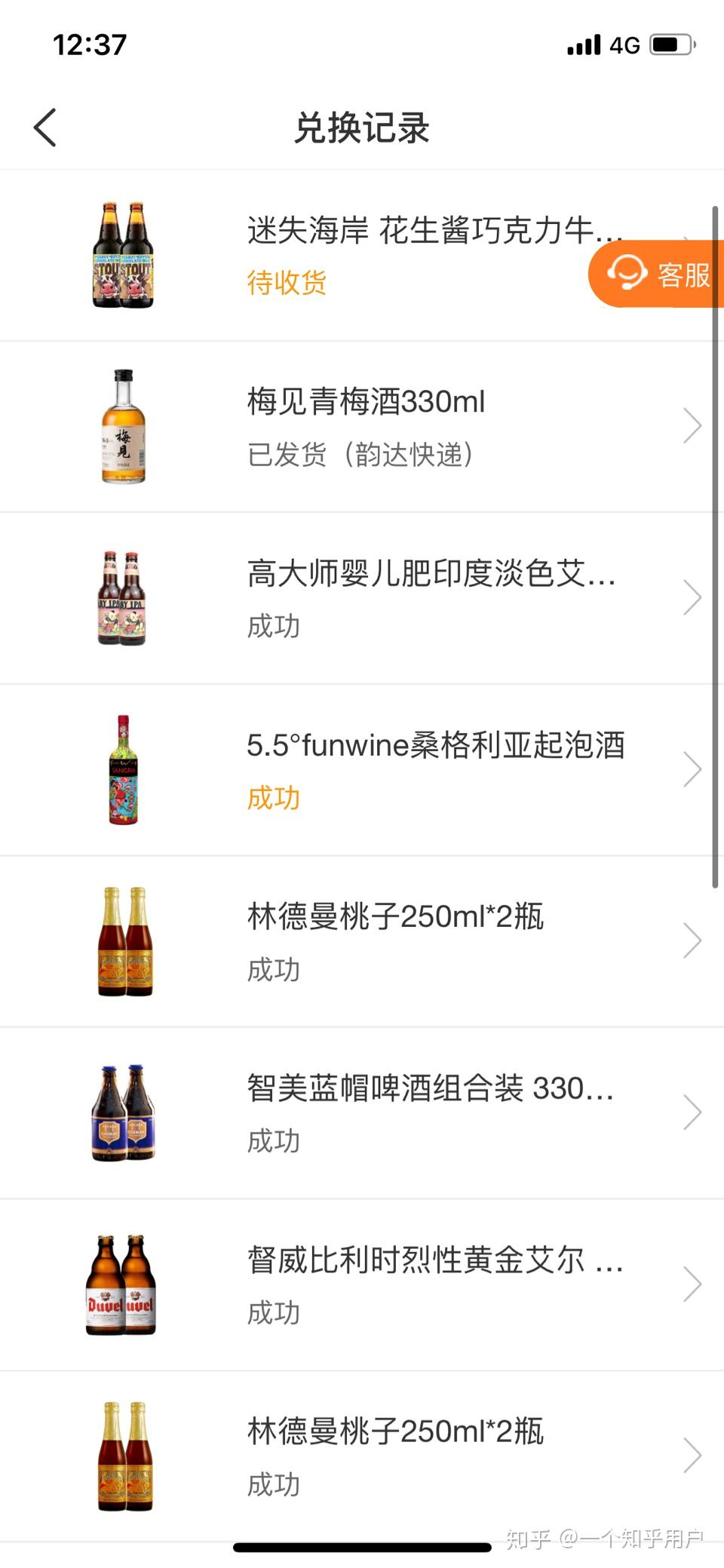Expand the 智美蓝帽 combo order entry
The height and width of the screenshot is (1568, 724).
tap(693, 1111)
